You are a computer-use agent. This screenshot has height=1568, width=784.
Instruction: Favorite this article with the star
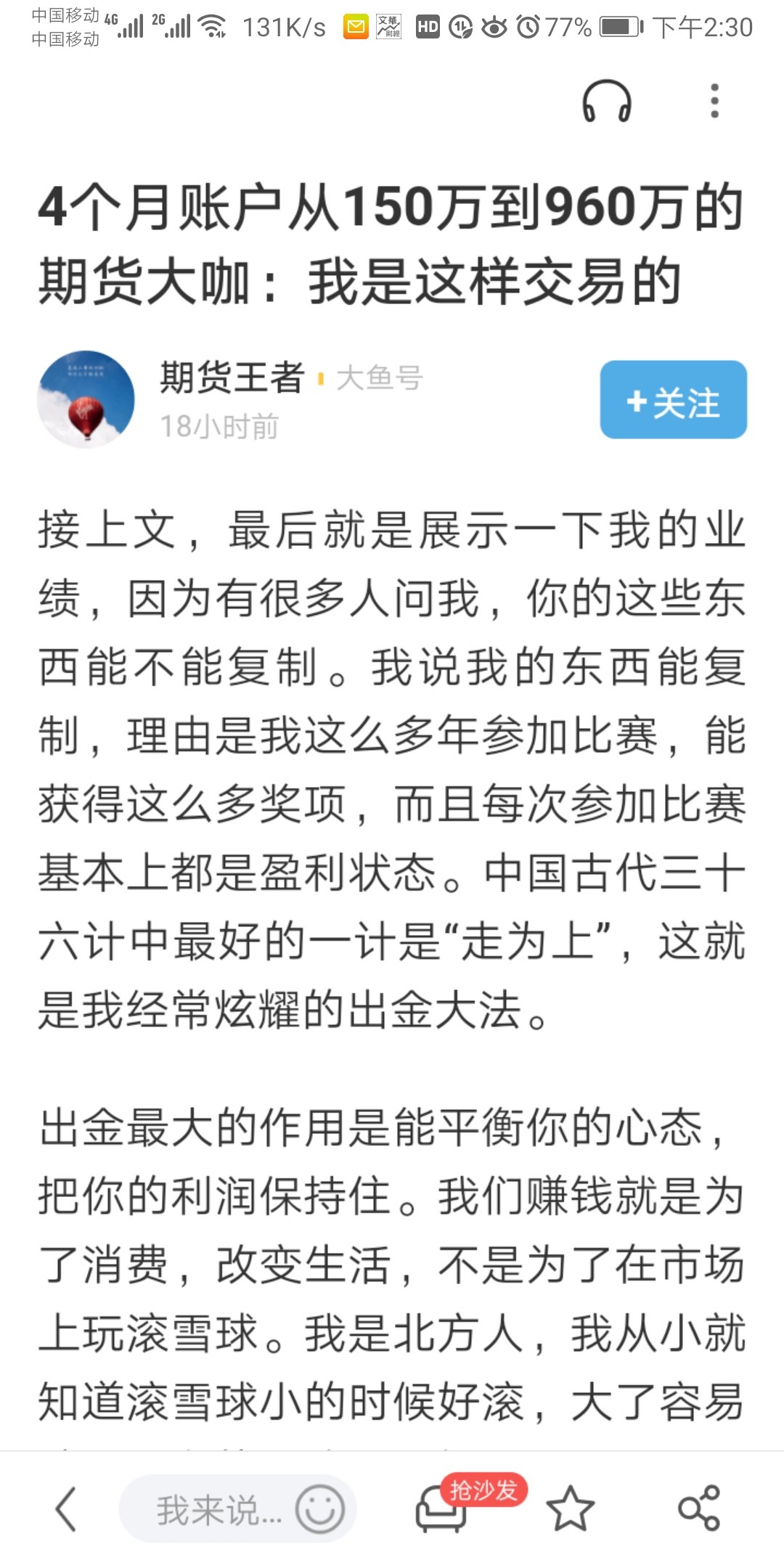pos(570,1510)
